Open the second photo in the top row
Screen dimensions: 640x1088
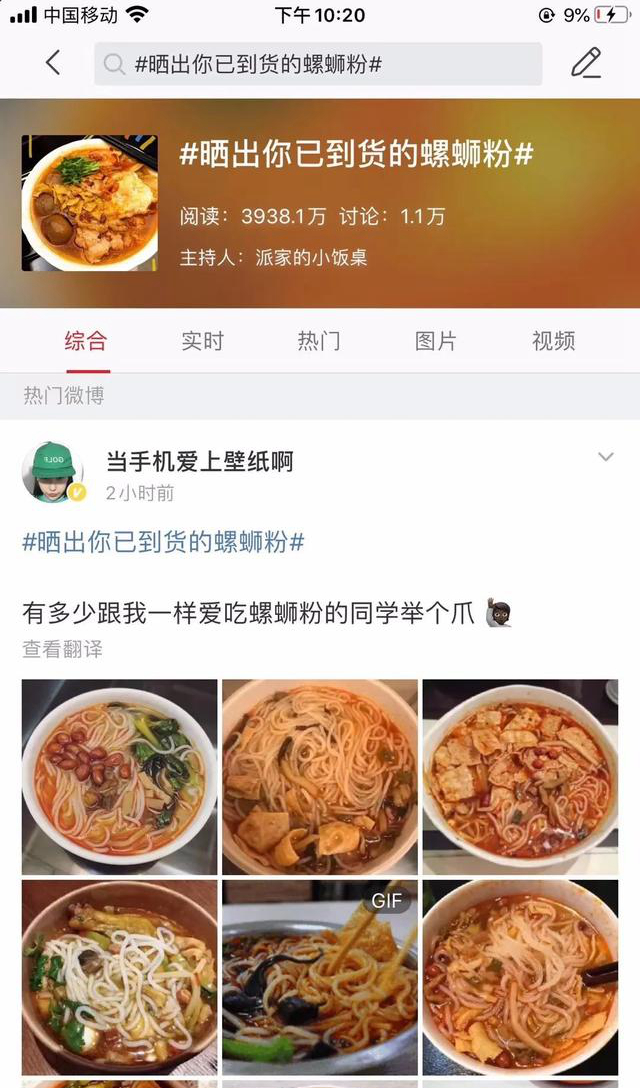tap(320, 777)
